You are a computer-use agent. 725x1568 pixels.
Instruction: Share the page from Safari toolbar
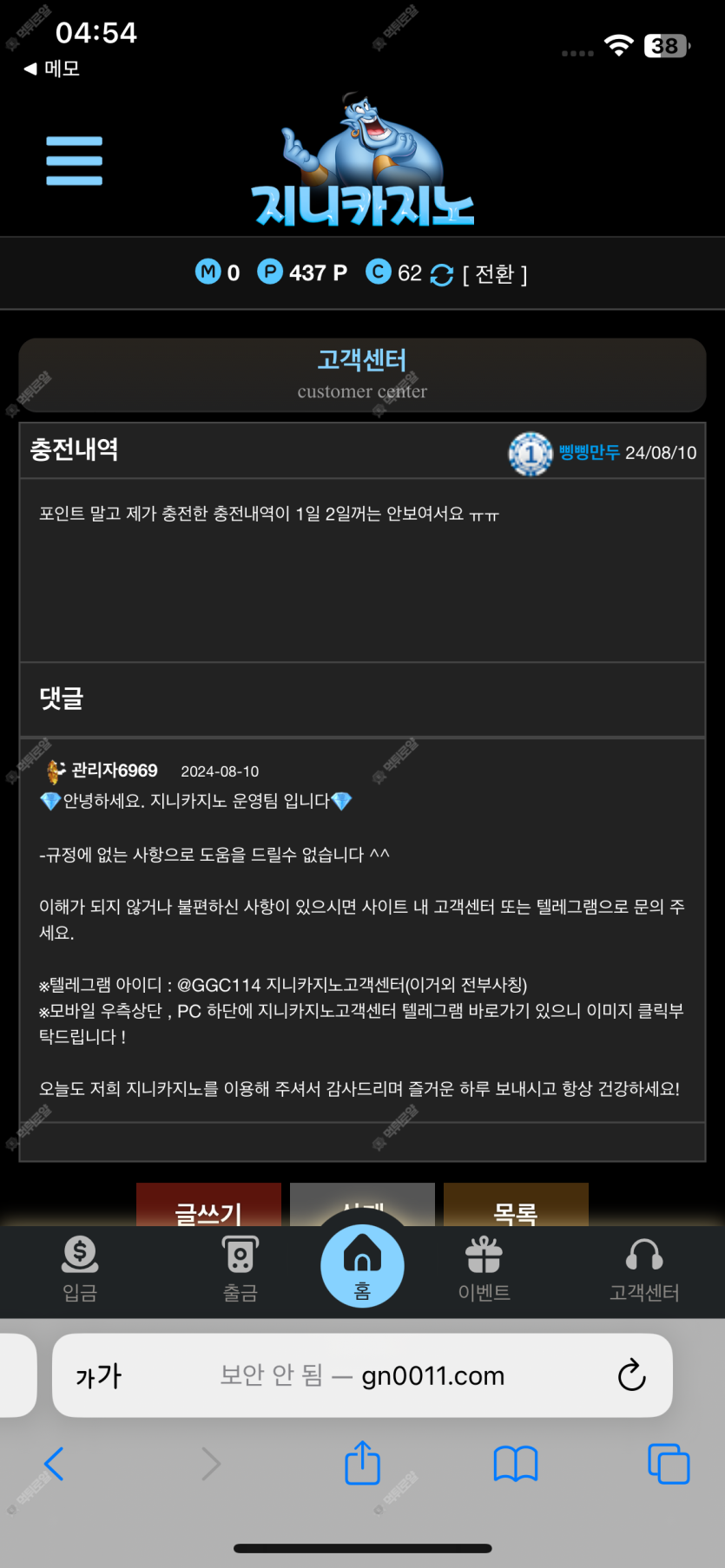(x=363, y=1464)
